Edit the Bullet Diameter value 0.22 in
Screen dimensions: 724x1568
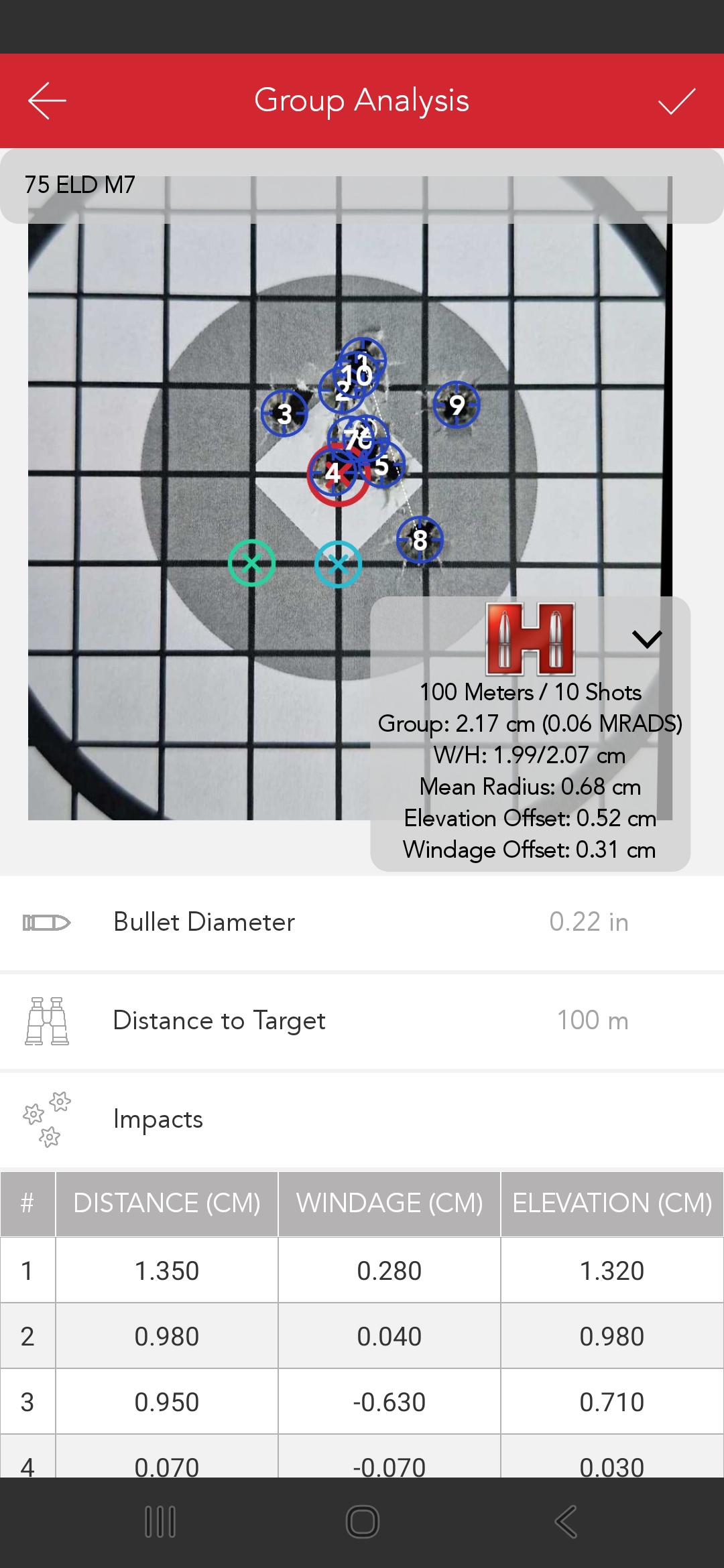coord(589,921)
